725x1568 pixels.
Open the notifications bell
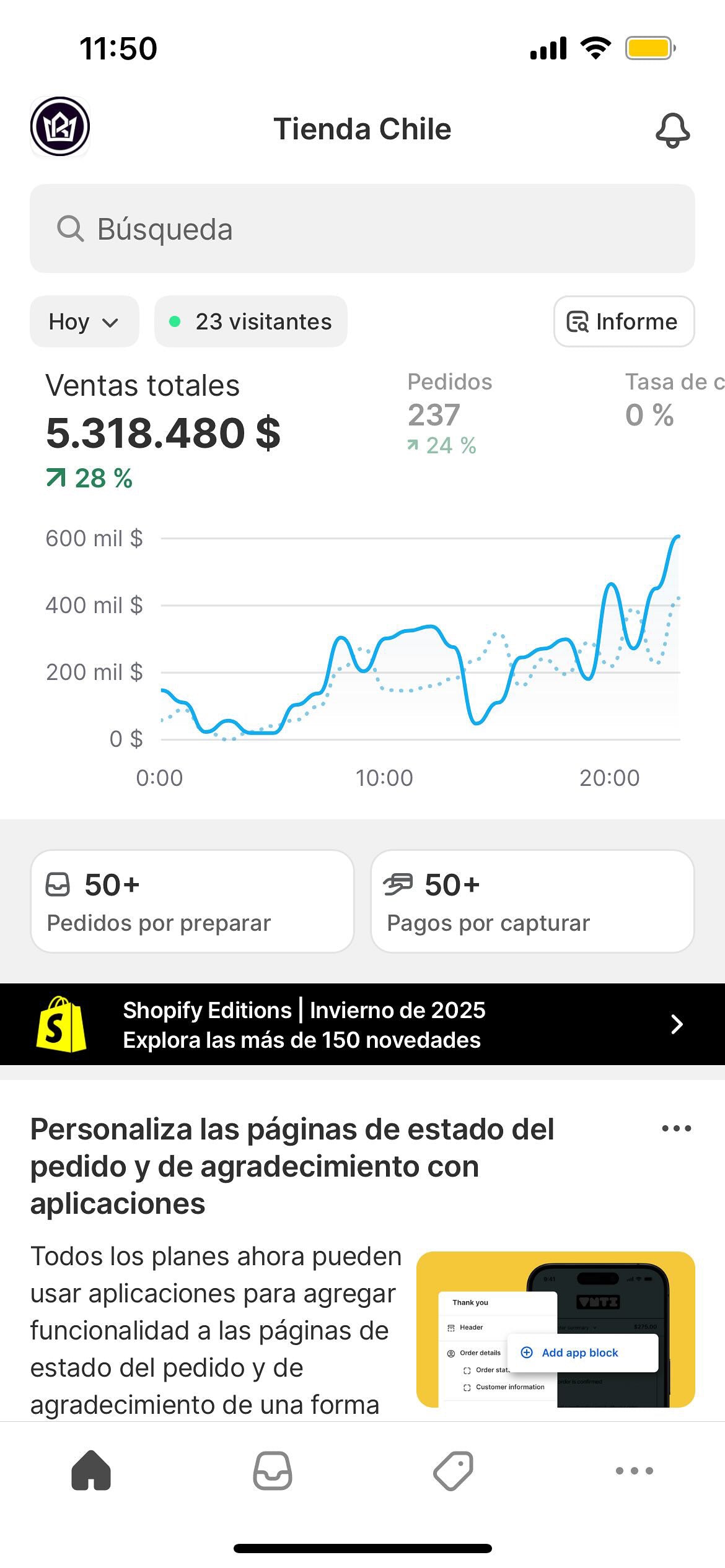click(672, 130)
